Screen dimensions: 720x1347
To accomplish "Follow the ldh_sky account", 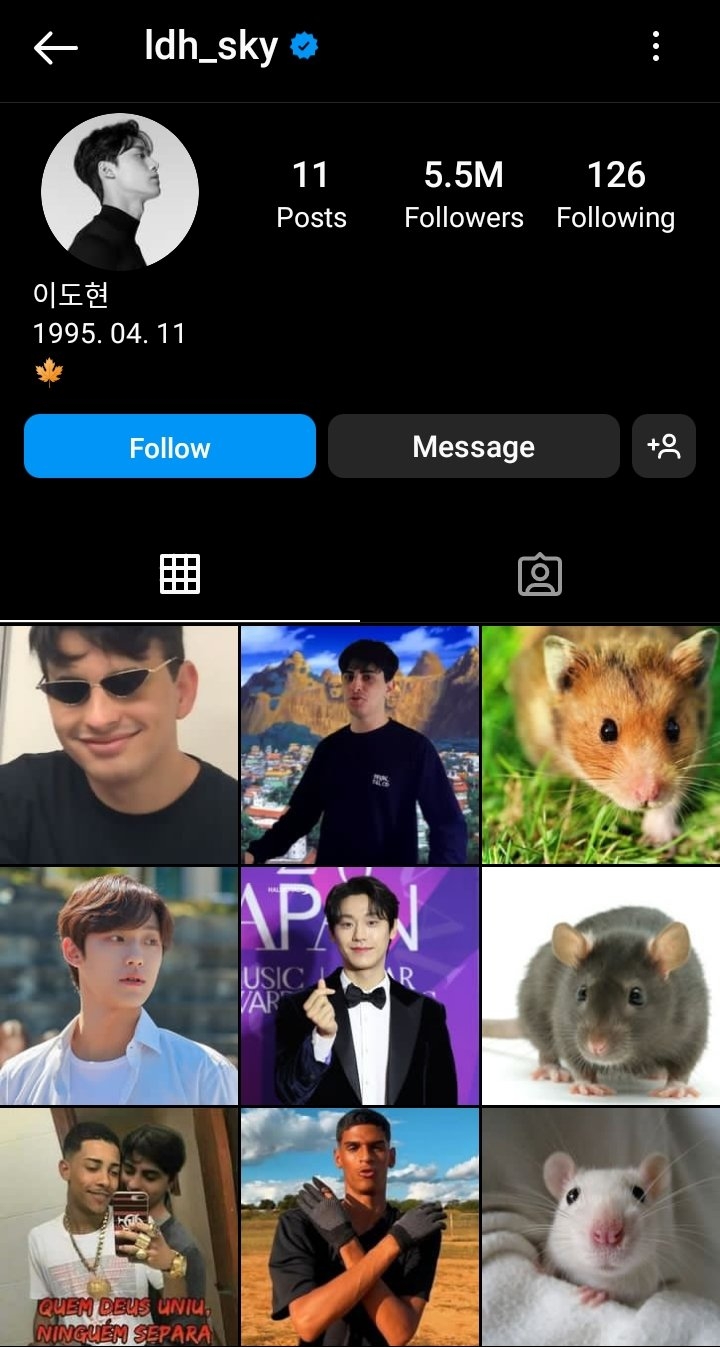I will point(170,446).
